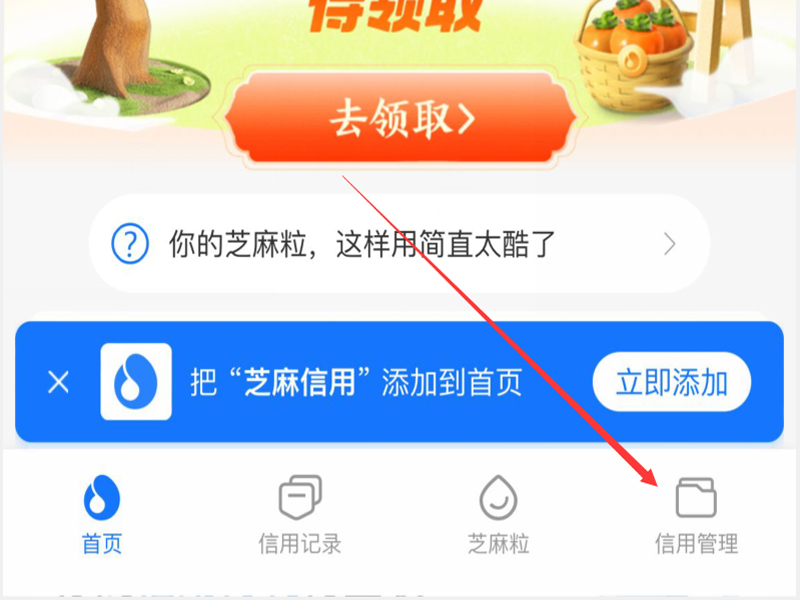Tap 立即添加 to add 芝麻信用
The image size is (800, 600).
click(671, 382)
